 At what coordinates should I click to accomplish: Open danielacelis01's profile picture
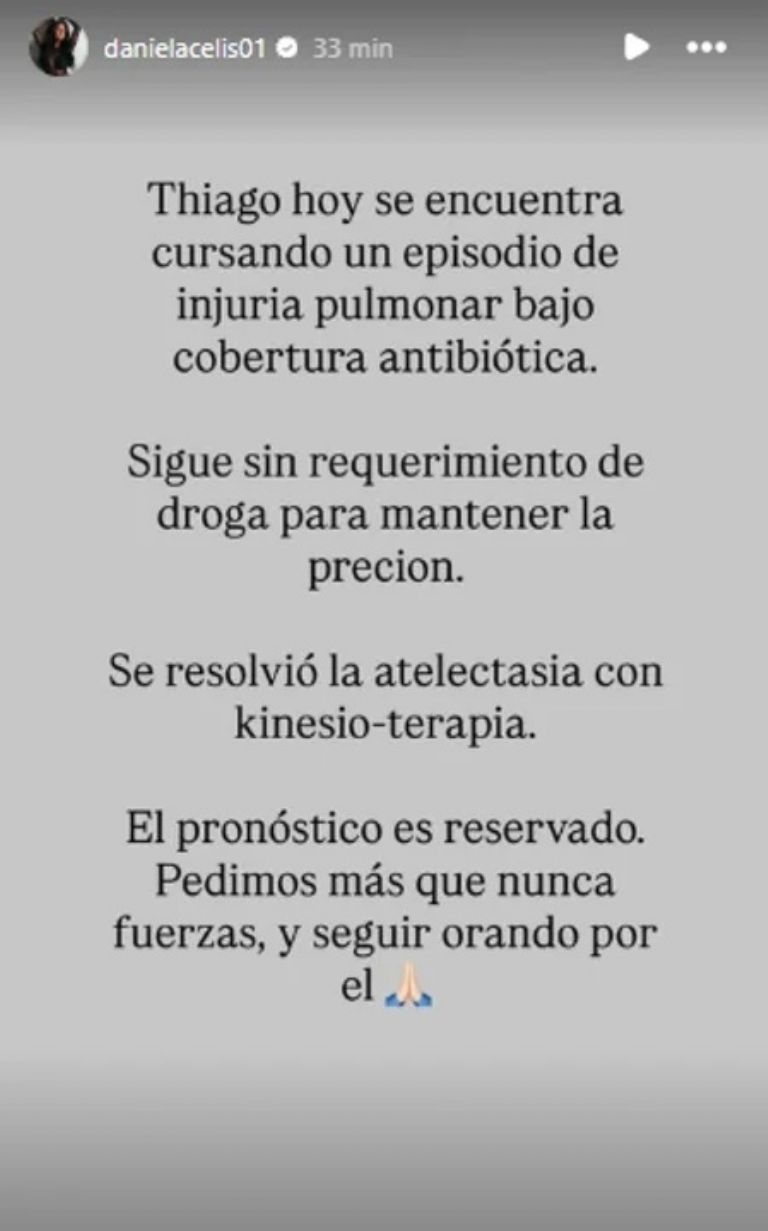tap(58, 47)
